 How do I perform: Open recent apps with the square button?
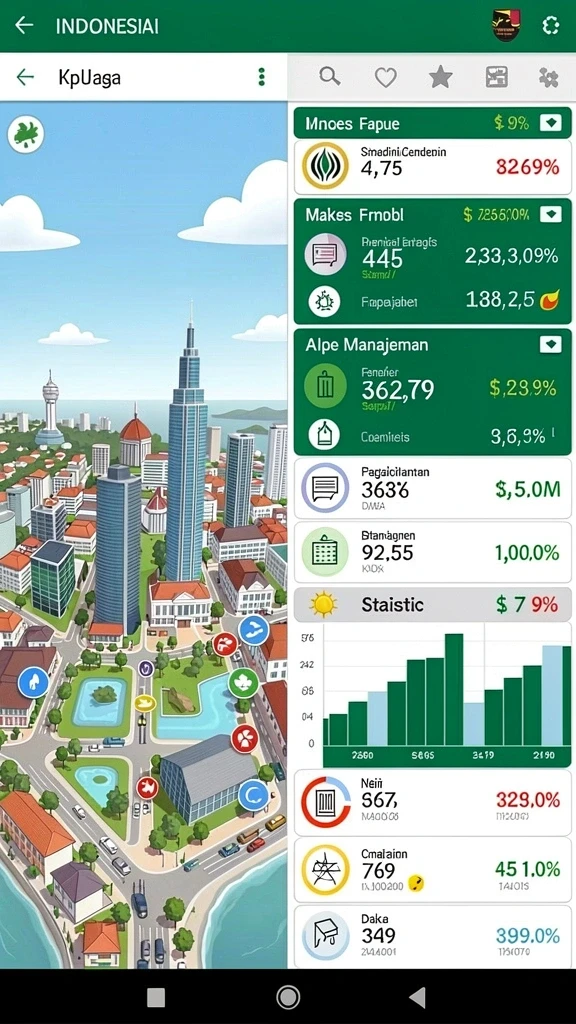point(156,997)
